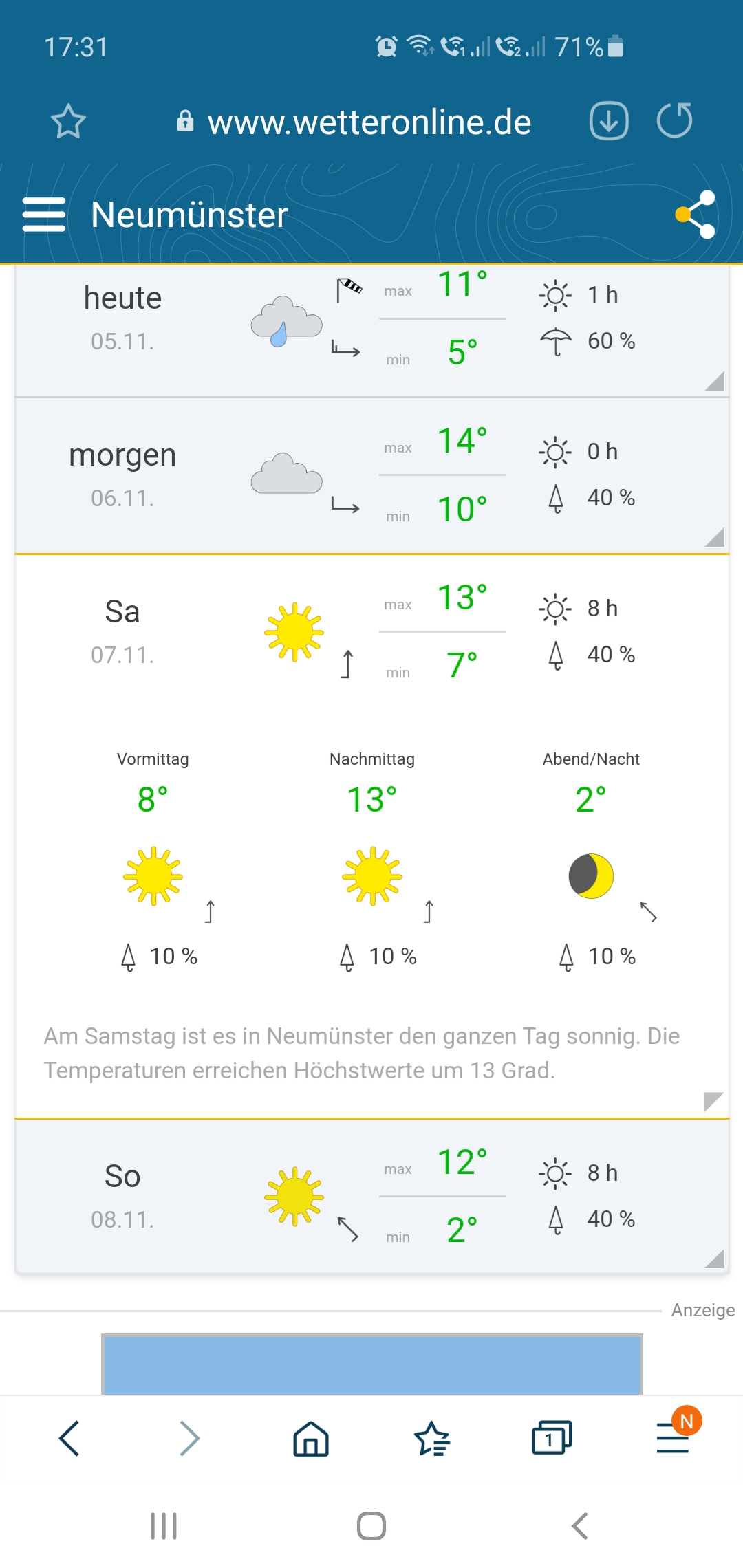Image resolution: width=743 pixels, height=1568 pixels.
Task: Go back to the previous page
Action: (x=69, y=1438)
